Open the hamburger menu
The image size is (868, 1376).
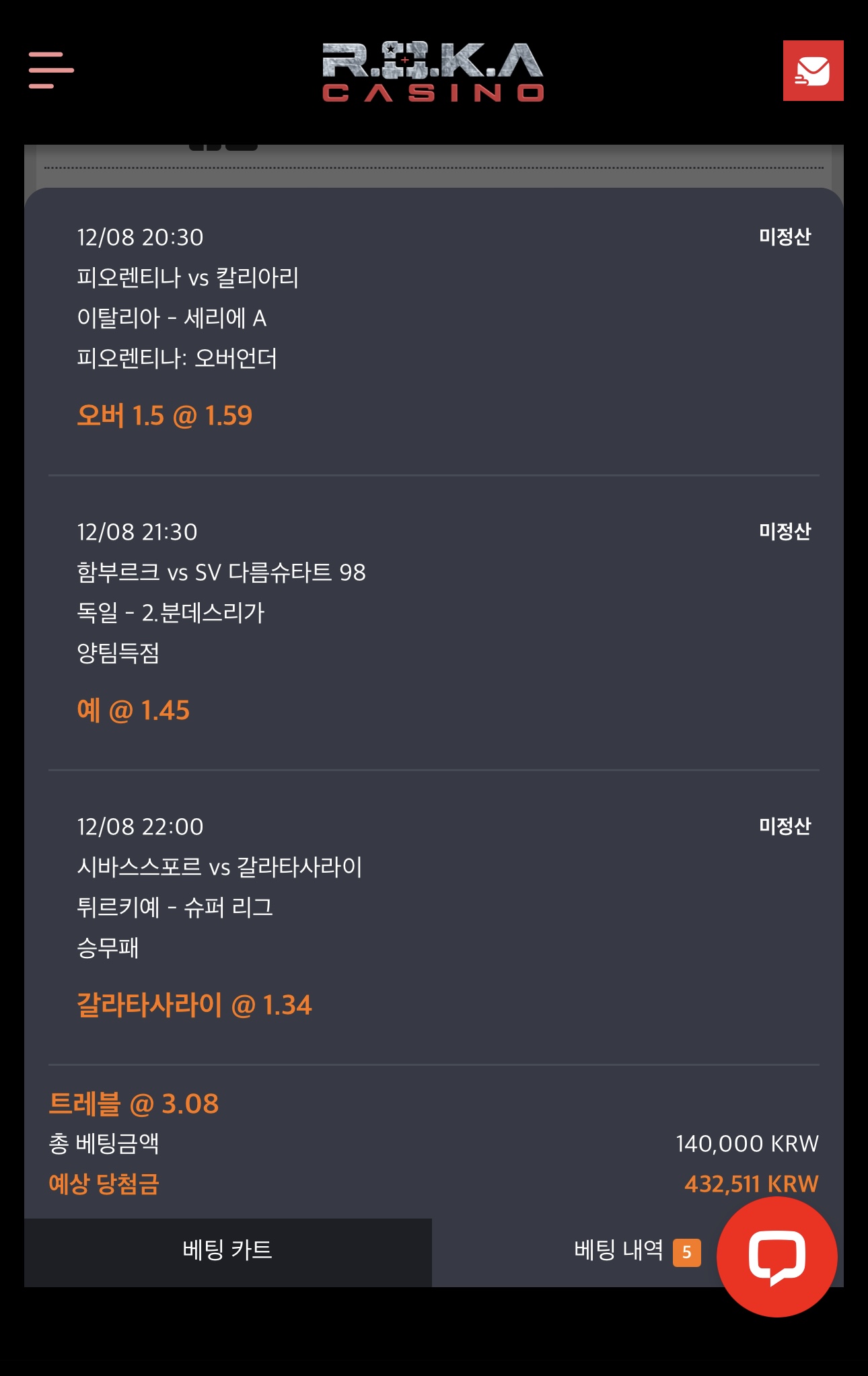tap(51, 70)
